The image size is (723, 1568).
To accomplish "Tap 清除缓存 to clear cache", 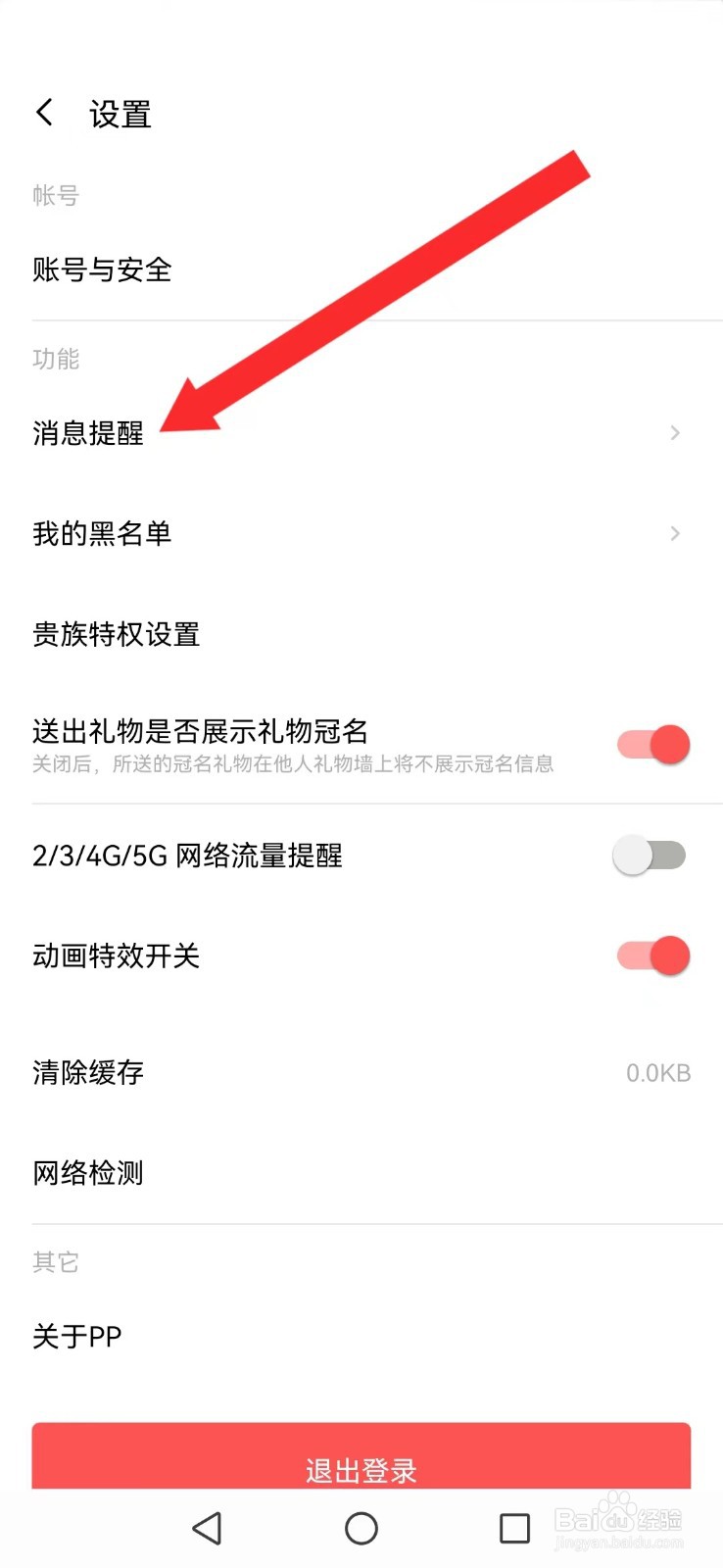I will pyautogui.click(x=361, y=1072).
